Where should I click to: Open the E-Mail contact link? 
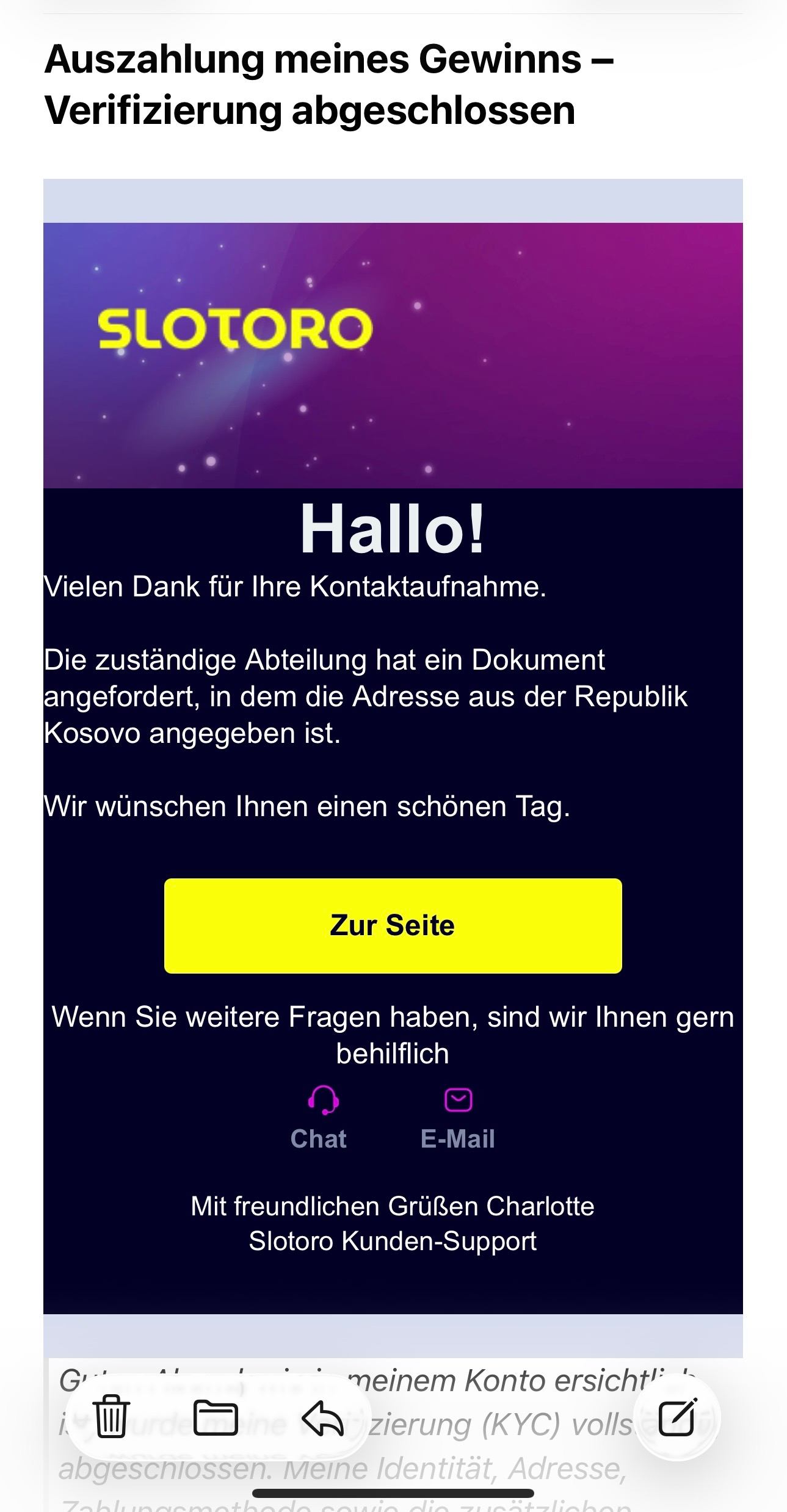pos(458,1118)
